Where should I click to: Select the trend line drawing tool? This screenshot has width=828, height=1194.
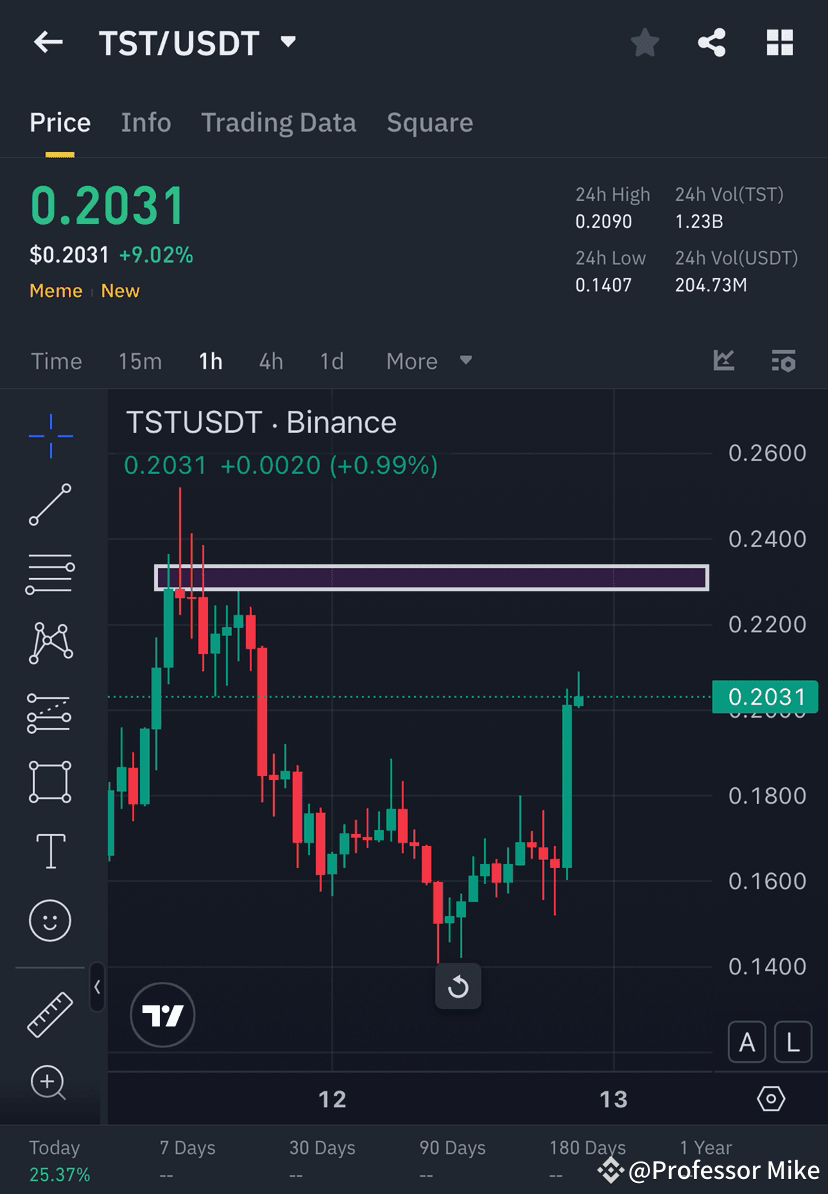point(50,505)
